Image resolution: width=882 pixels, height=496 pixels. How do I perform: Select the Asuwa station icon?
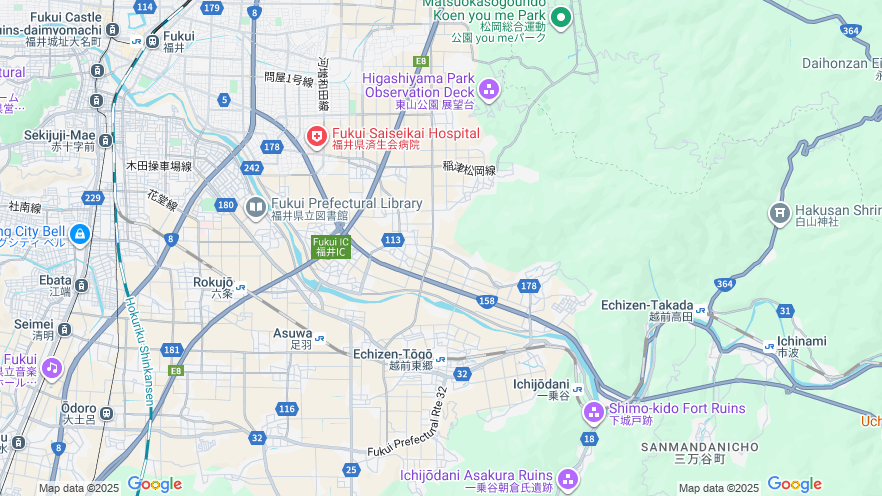319,338
